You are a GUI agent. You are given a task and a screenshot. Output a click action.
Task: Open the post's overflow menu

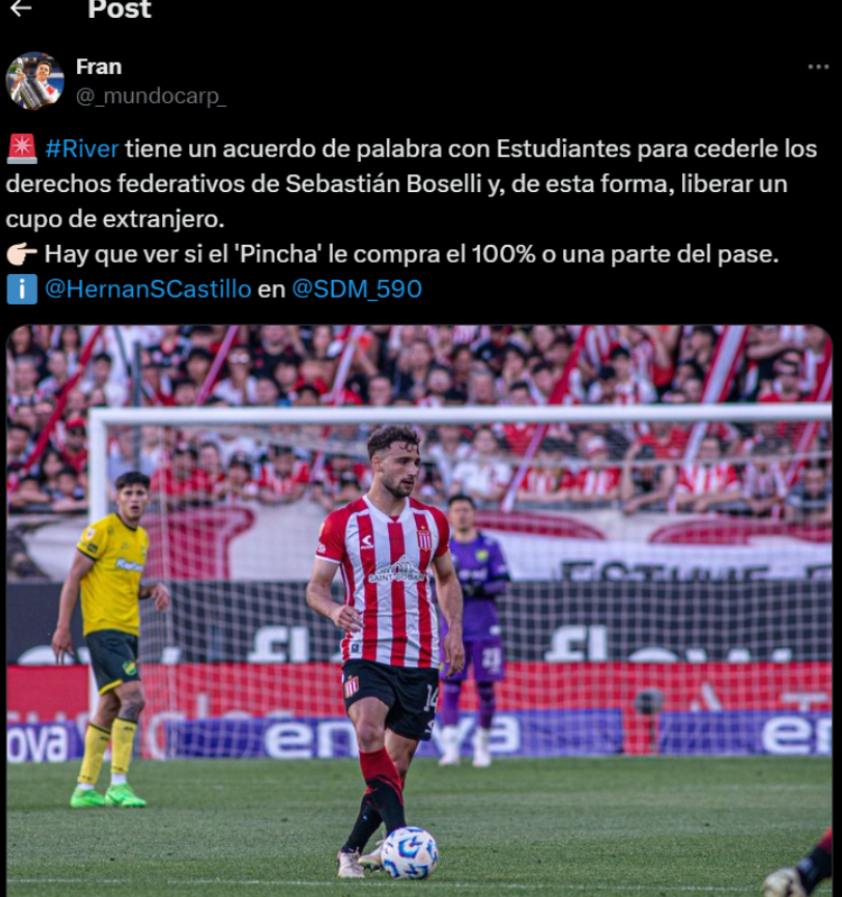point(818,67)
